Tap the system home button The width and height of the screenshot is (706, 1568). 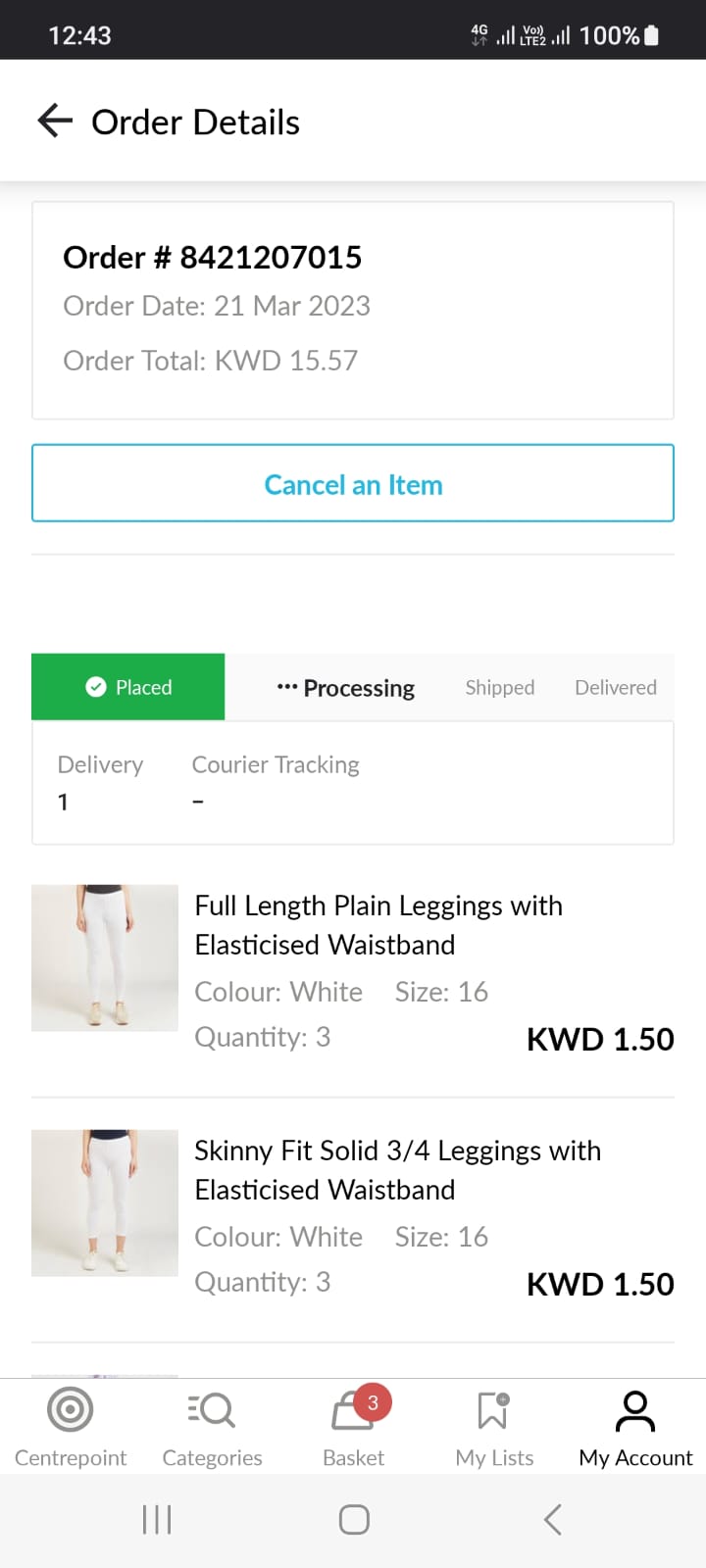click(x=354, y=1520)
